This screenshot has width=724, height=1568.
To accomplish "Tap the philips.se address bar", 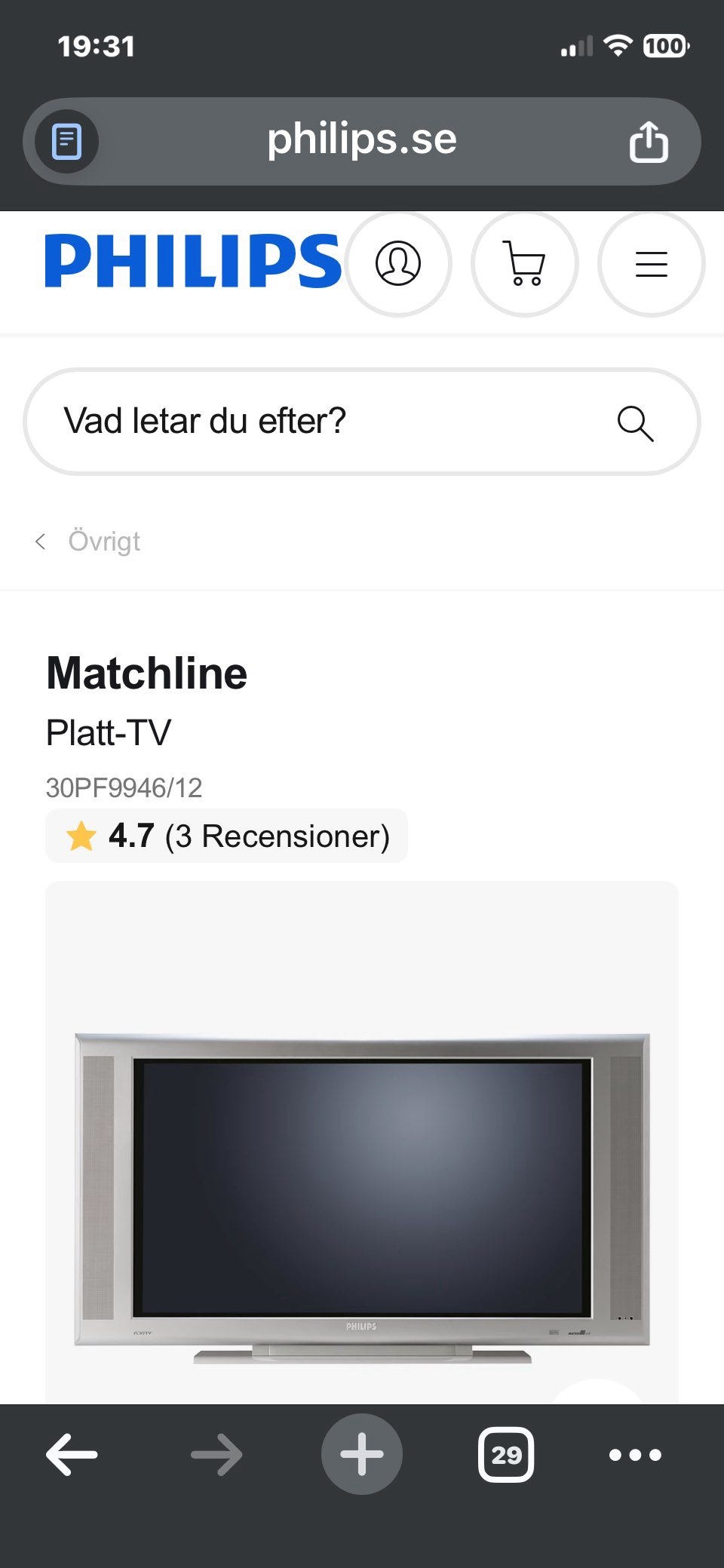I will 362,140.
